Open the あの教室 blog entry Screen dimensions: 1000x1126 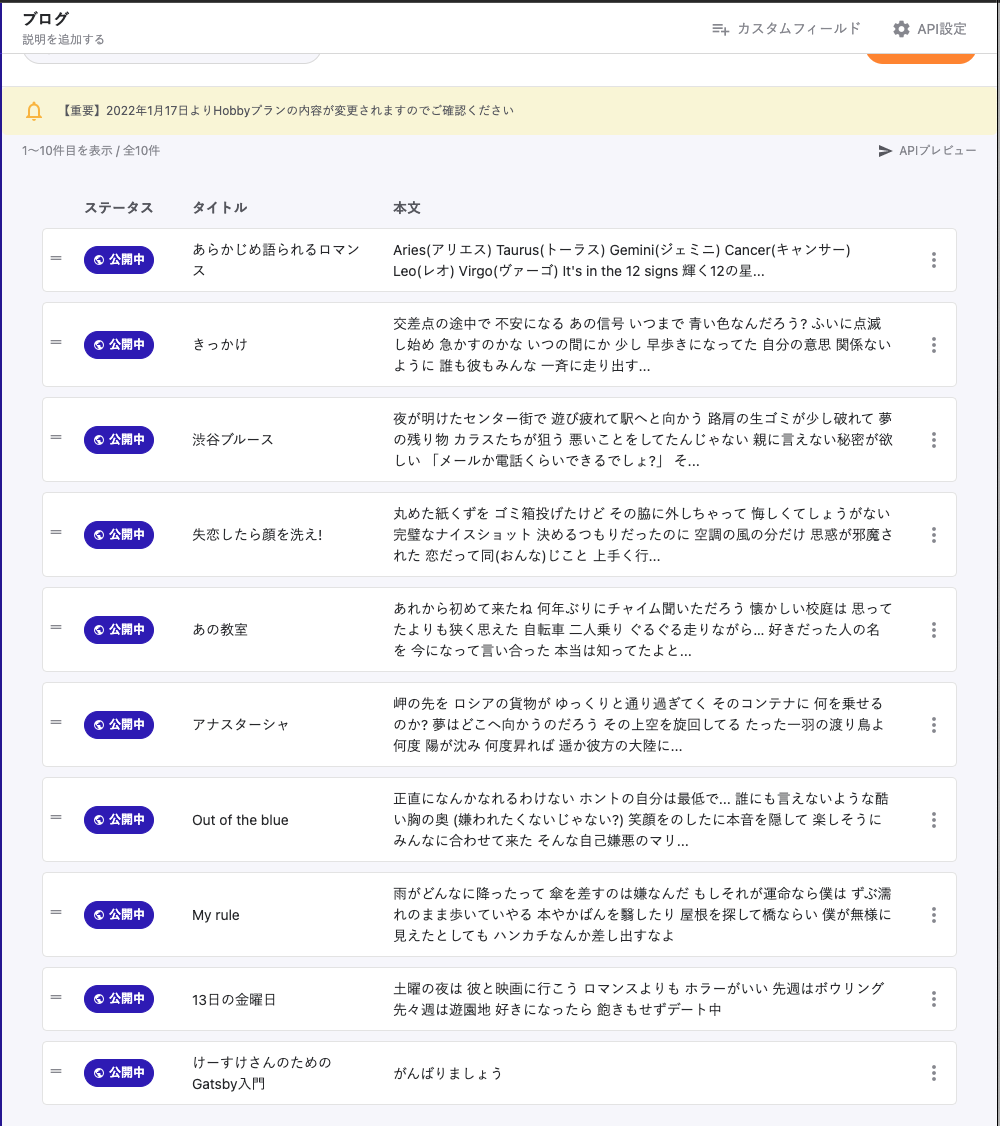pyautogui.click(x=220, y=630)
